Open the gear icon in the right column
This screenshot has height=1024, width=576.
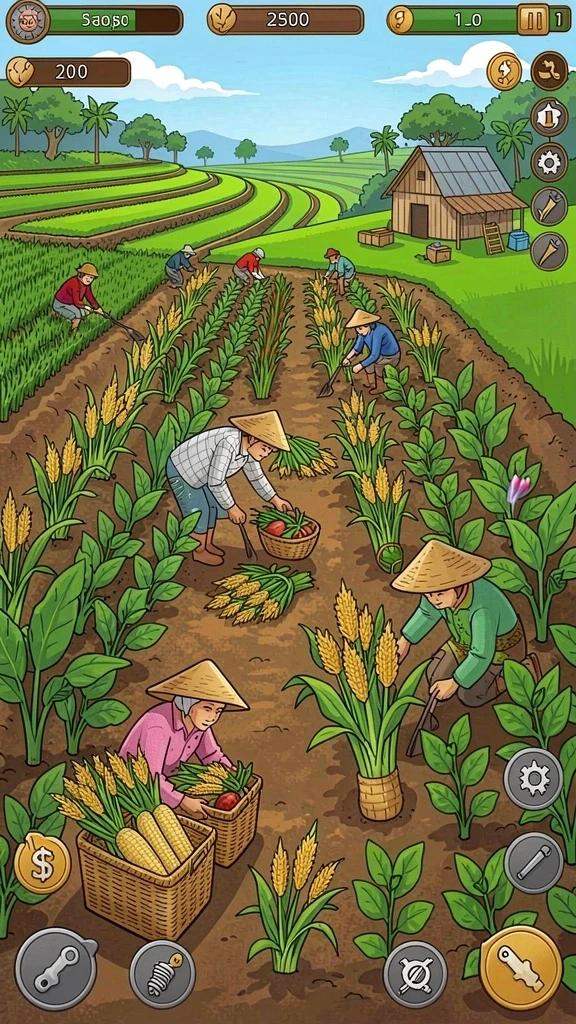click(549, 161)
